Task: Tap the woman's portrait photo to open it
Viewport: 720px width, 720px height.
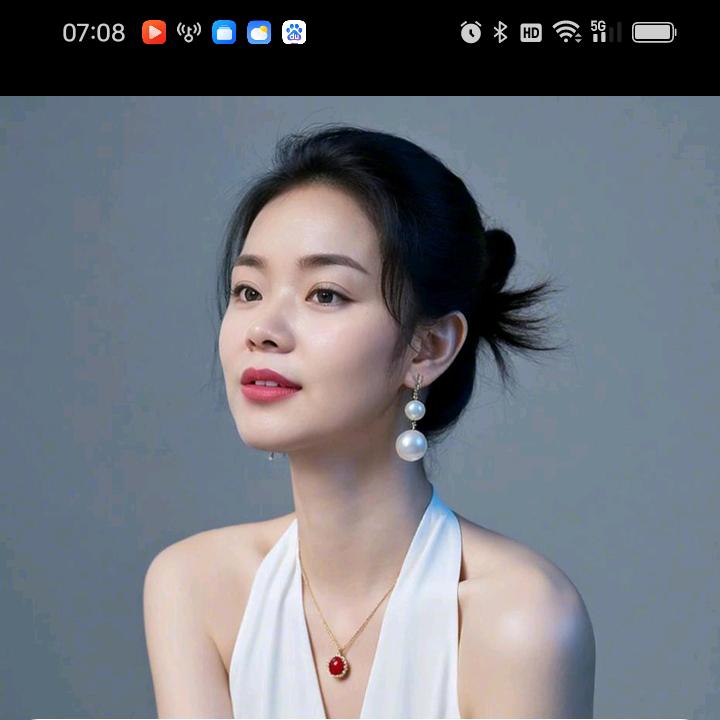Action: (x=360, y=408)
